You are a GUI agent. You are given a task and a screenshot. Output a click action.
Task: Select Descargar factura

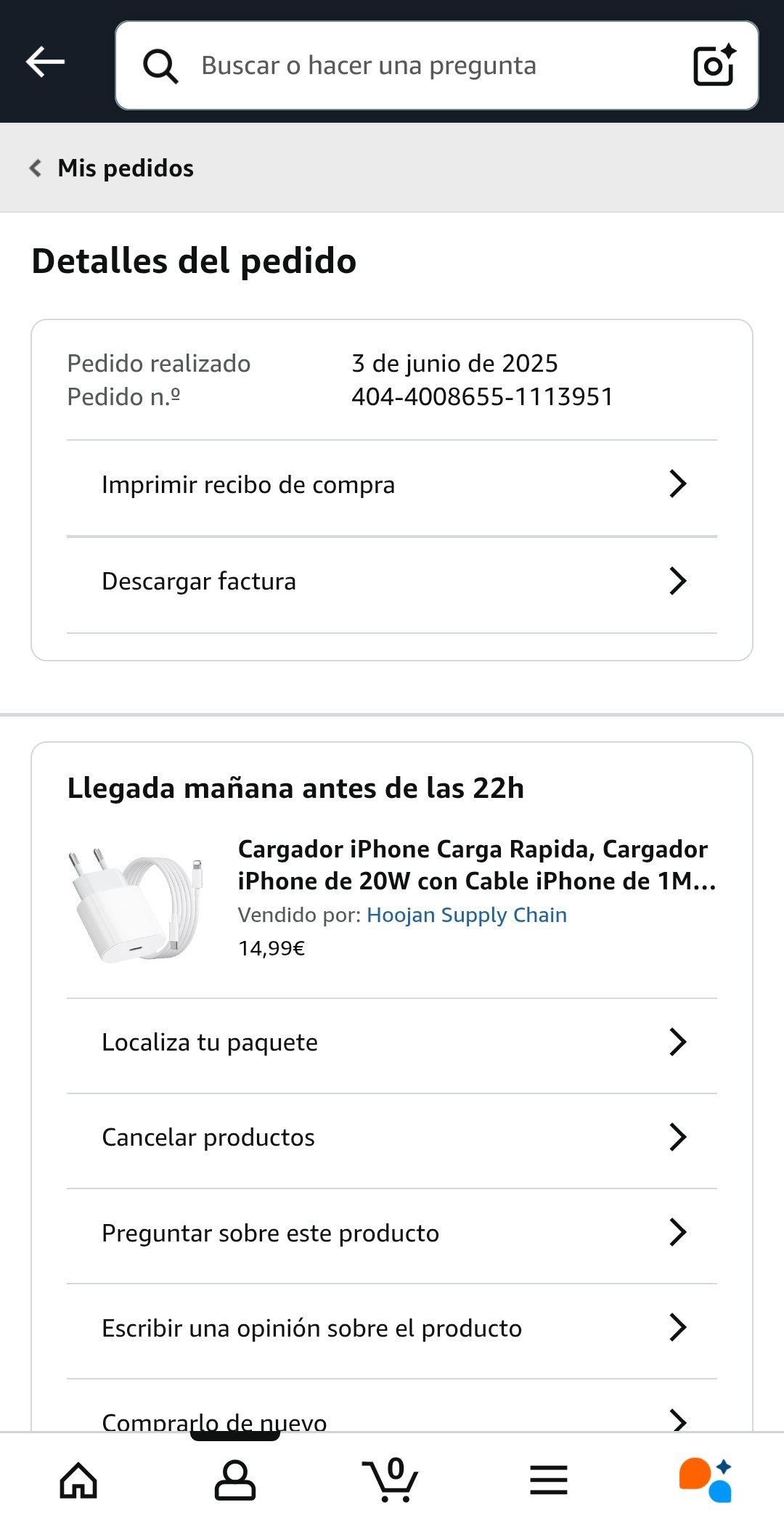[x=392, y=581]
